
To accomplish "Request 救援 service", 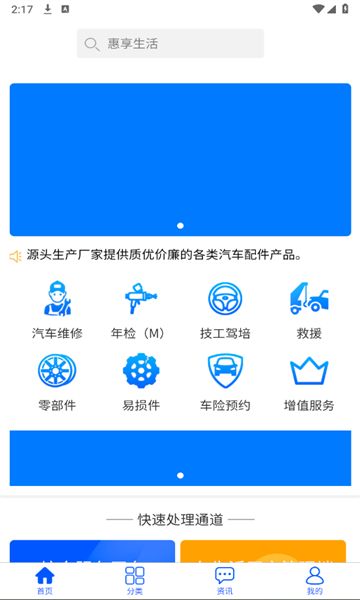I will point(309,310).
